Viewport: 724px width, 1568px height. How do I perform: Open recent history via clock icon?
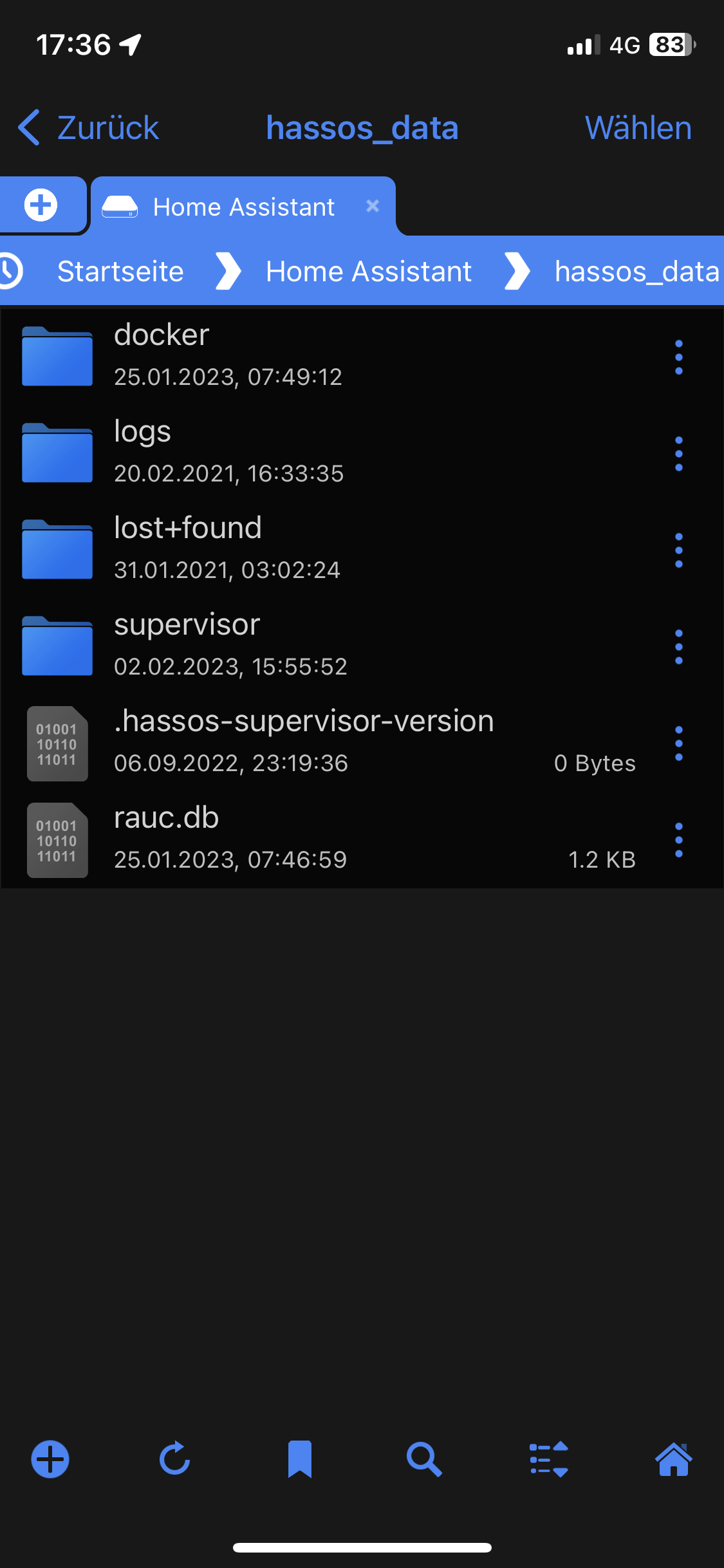click(x=9, y=271)
